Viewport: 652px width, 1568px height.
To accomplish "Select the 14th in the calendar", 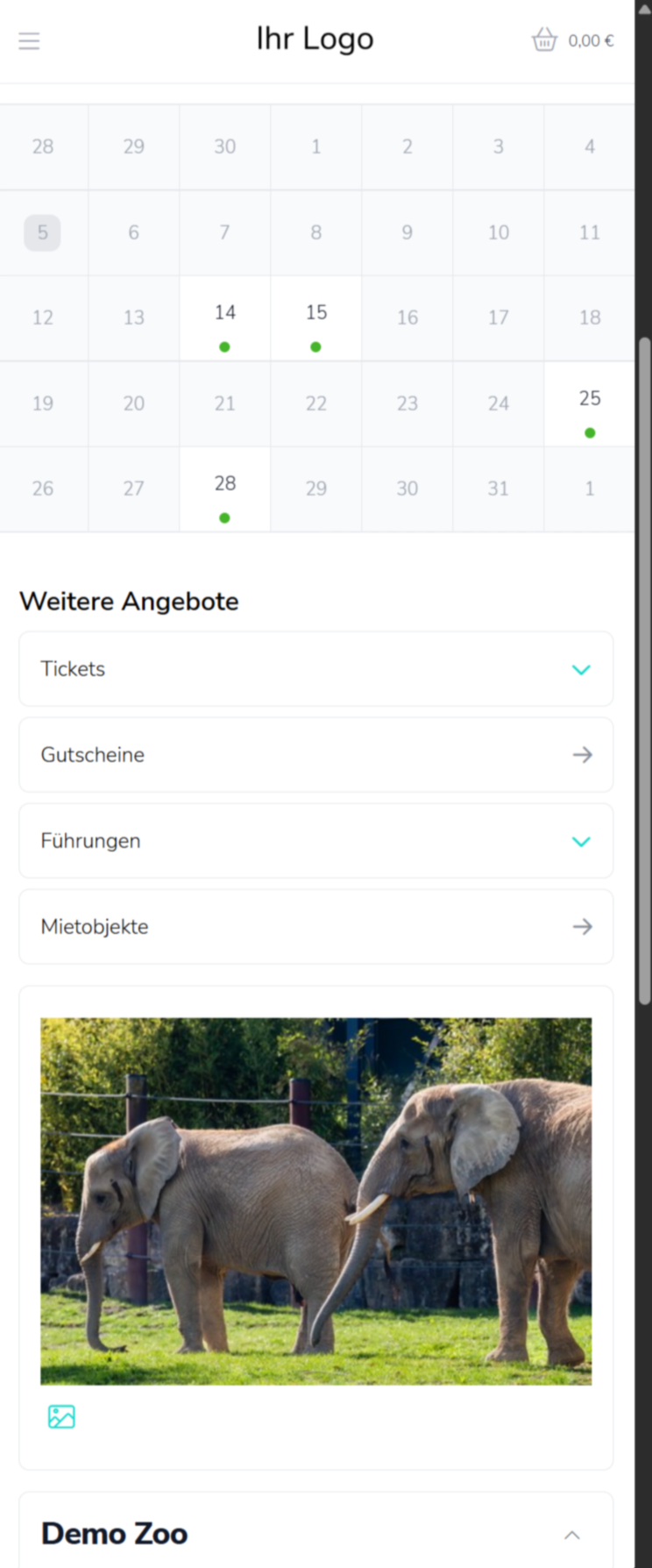I will pyautogui.click(x=225, y=319).
